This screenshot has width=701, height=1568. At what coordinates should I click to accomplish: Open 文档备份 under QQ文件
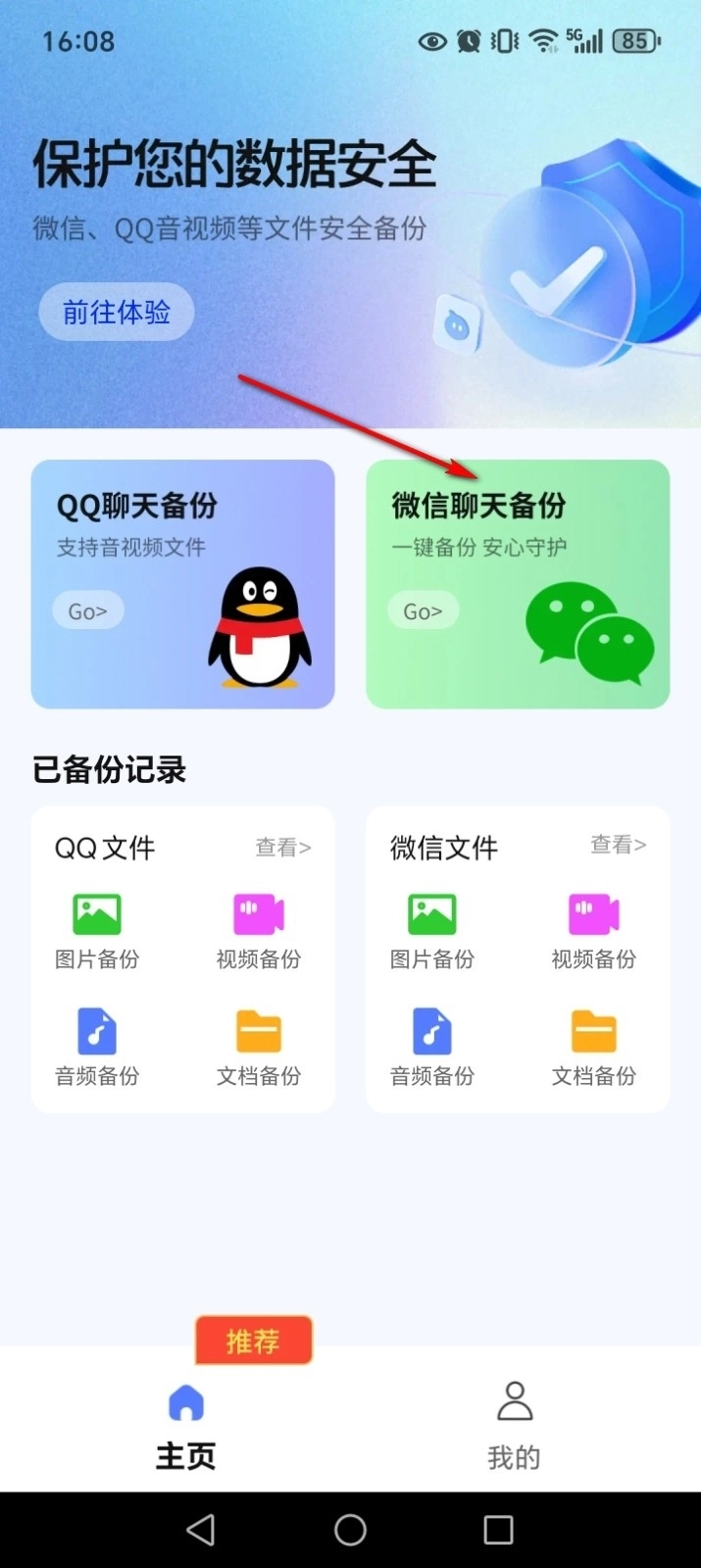[x=259, y=1047]
